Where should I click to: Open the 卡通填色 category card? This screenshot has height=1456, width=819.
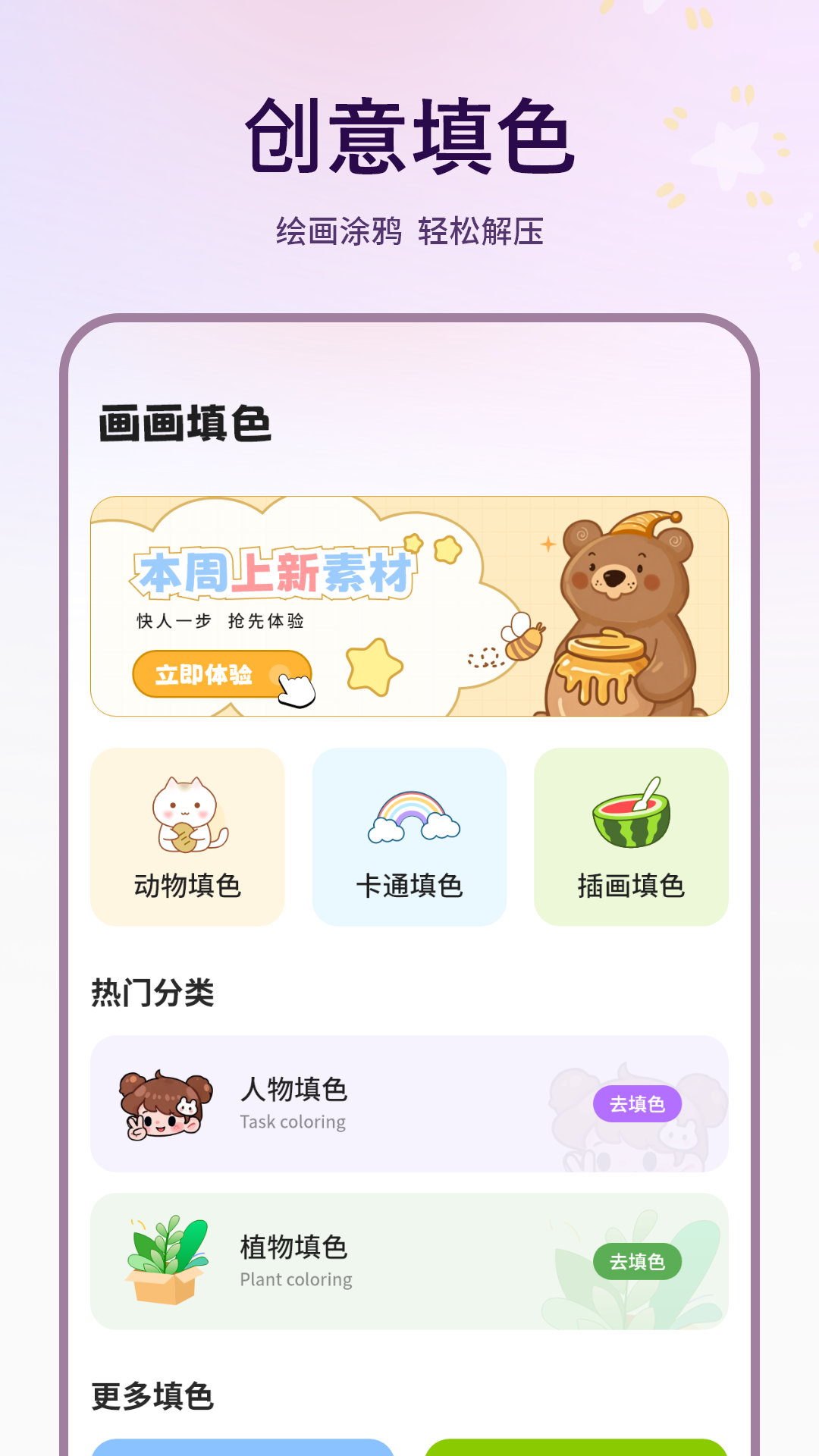pyautogui.click(x=409, y=838)
